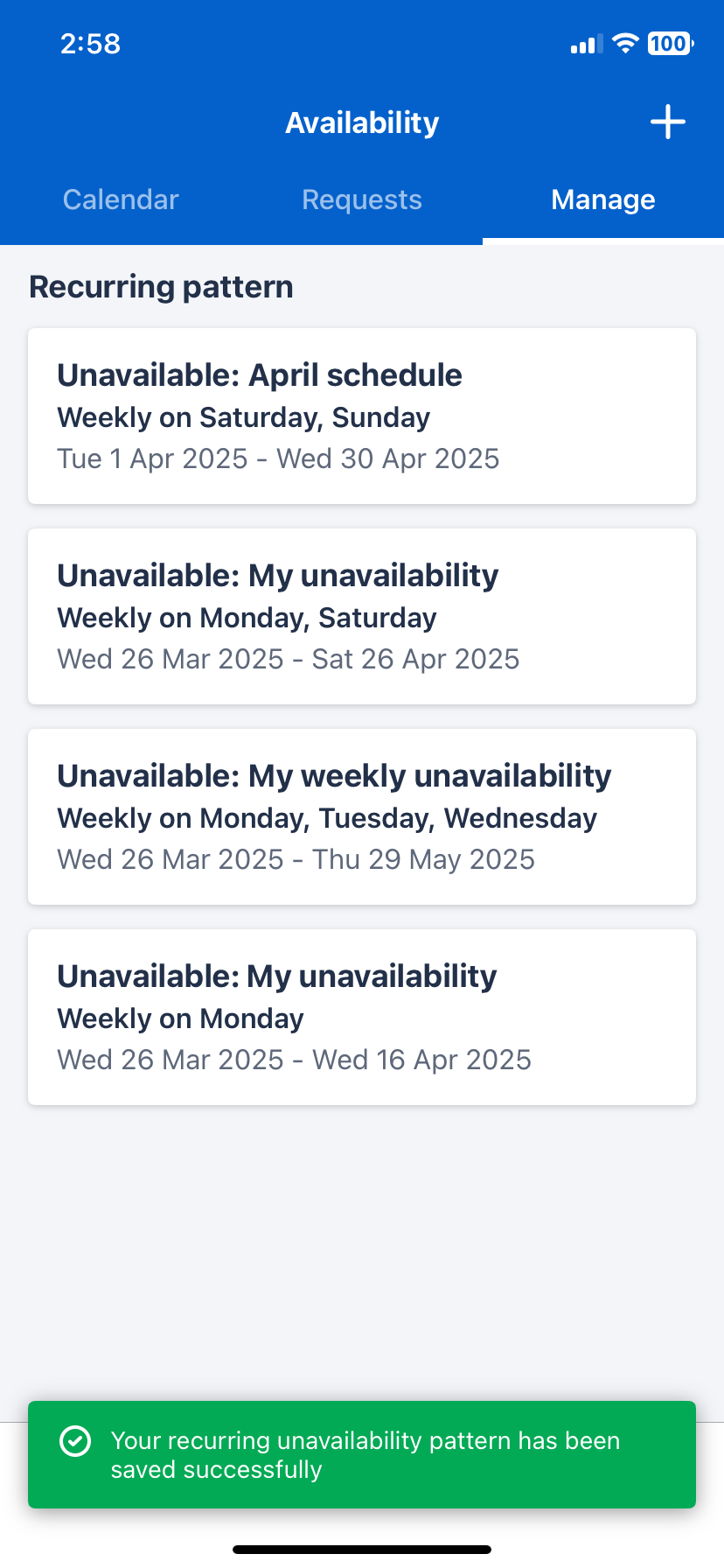Viewport: 724px width, 1568px height.
Task: Tap the green checkmark icon in the notification
Action: (75, 1441)
